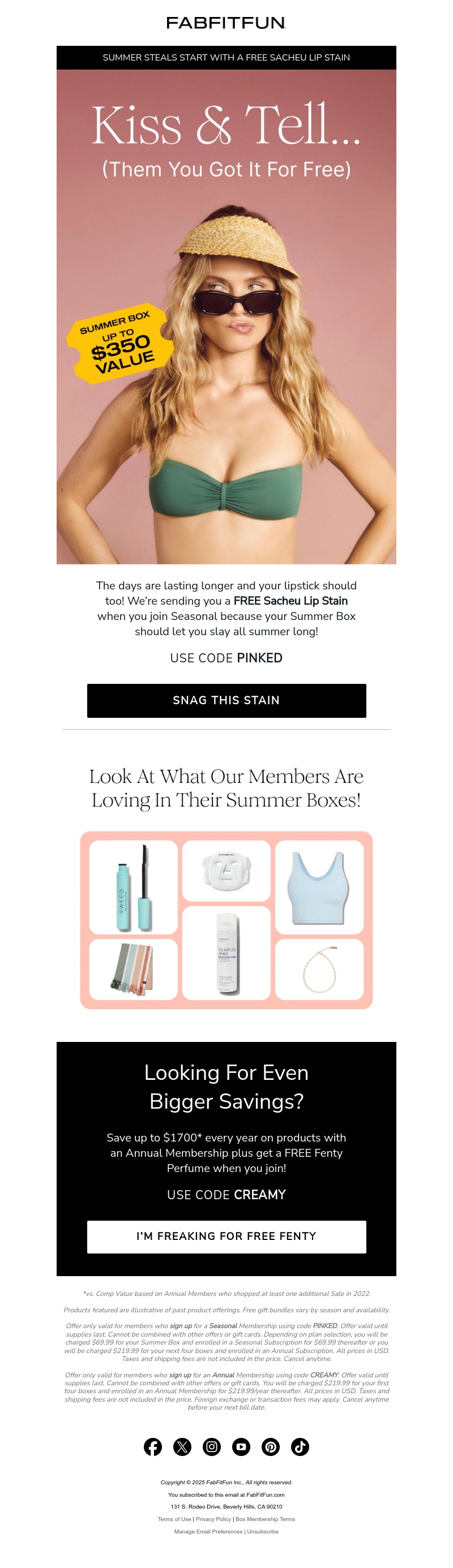Screen dimensions: 453x1568
Task: Open the Privacy Policy link
Action: click(213, 1519)
